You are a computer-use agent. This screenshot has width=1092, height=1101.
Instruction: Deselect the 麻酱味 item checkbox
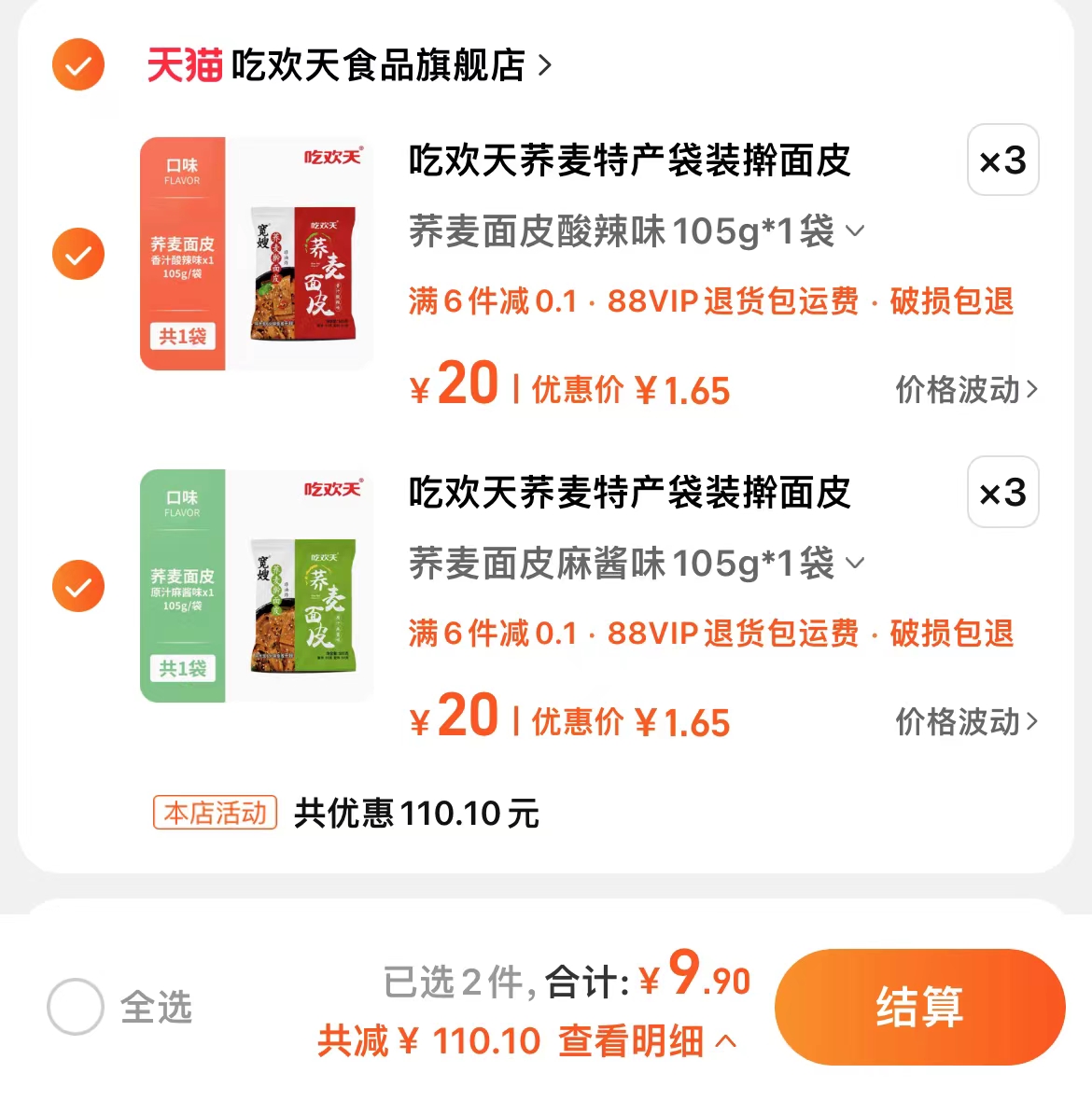[x=77, y=586]
